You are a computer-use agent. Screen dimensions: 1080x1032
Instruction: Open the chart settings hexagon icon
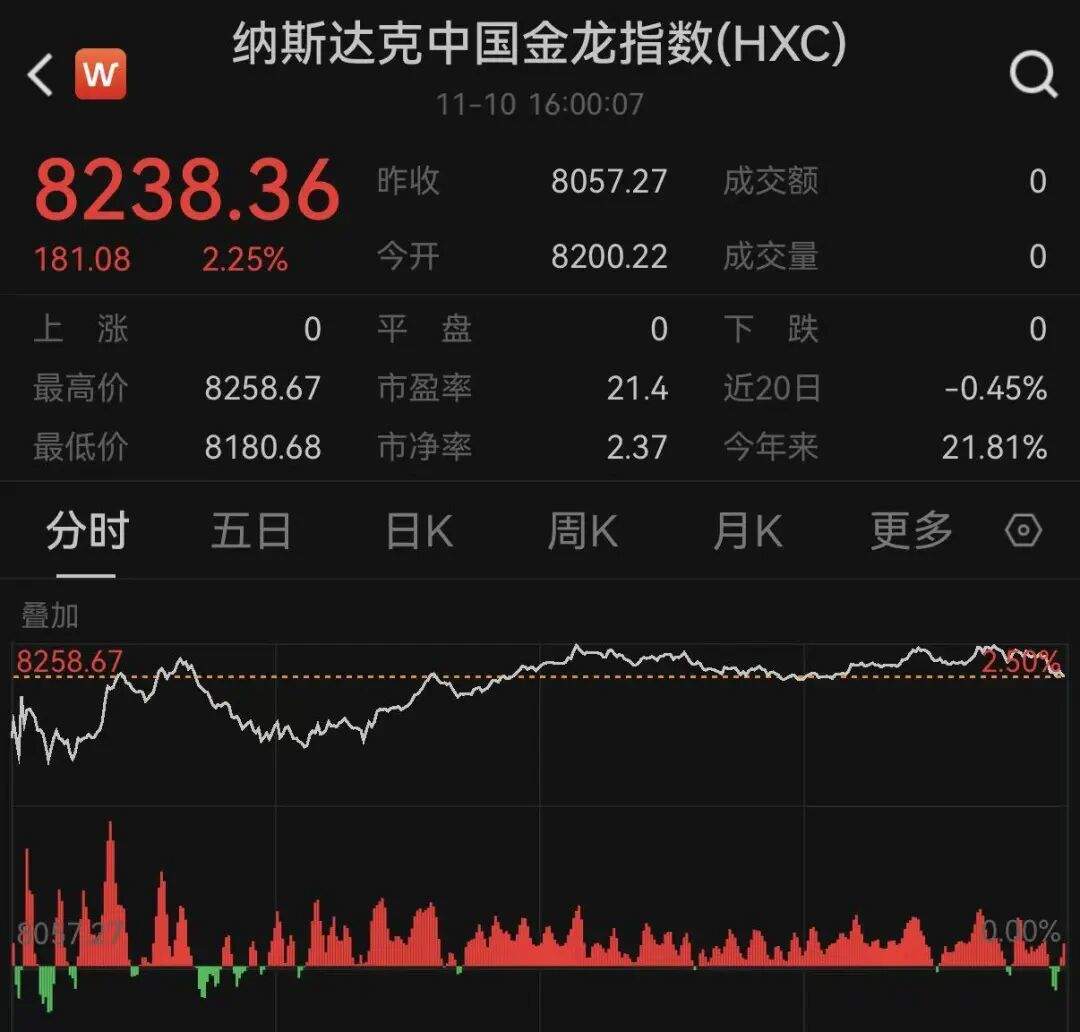1023,531
